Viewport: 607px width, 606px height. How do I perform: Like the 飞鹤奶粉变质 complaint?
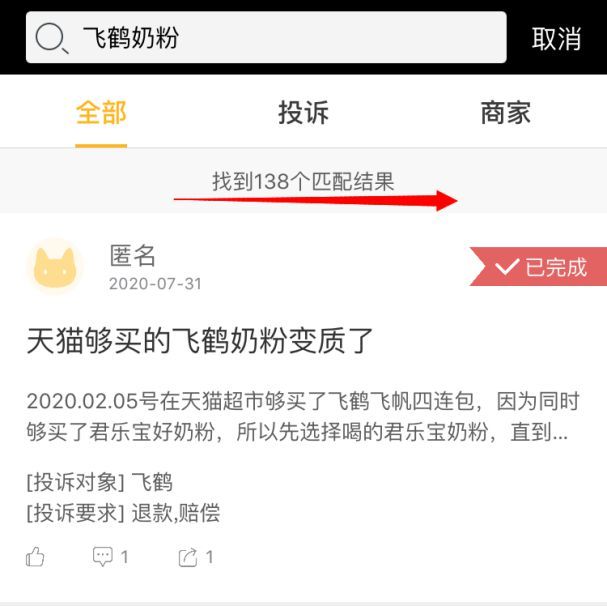[36, 557]
